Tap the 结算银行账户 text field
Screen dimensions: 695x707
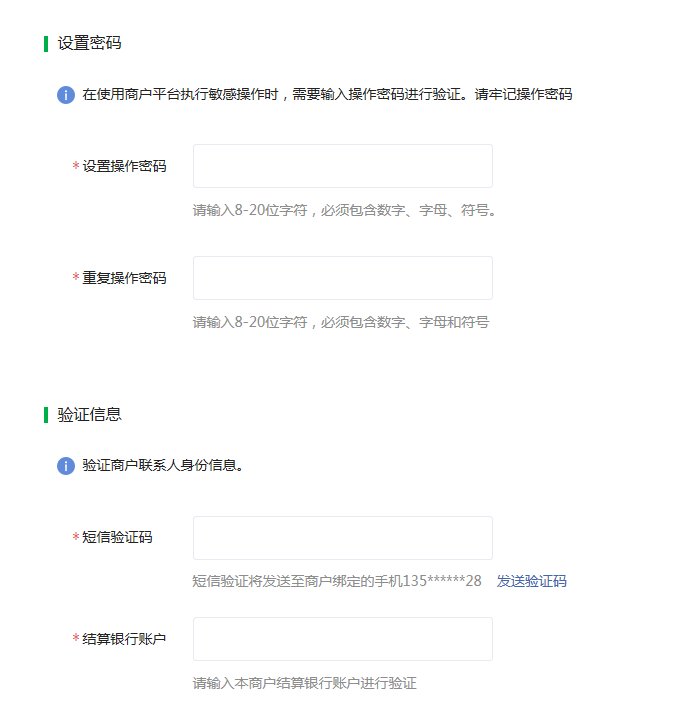click(342, 639)
